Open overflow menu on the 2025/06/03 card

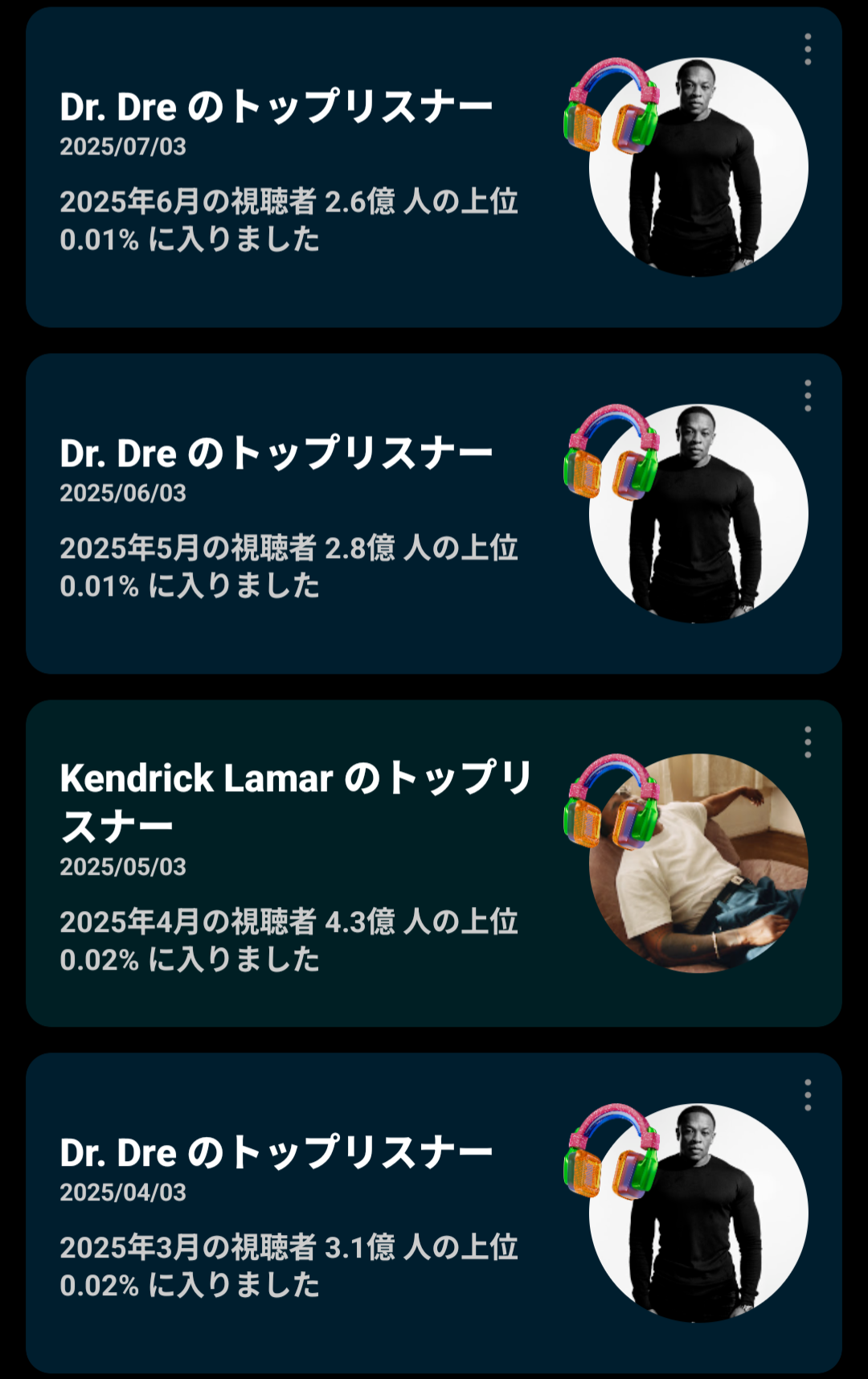[x=808, y=396]
